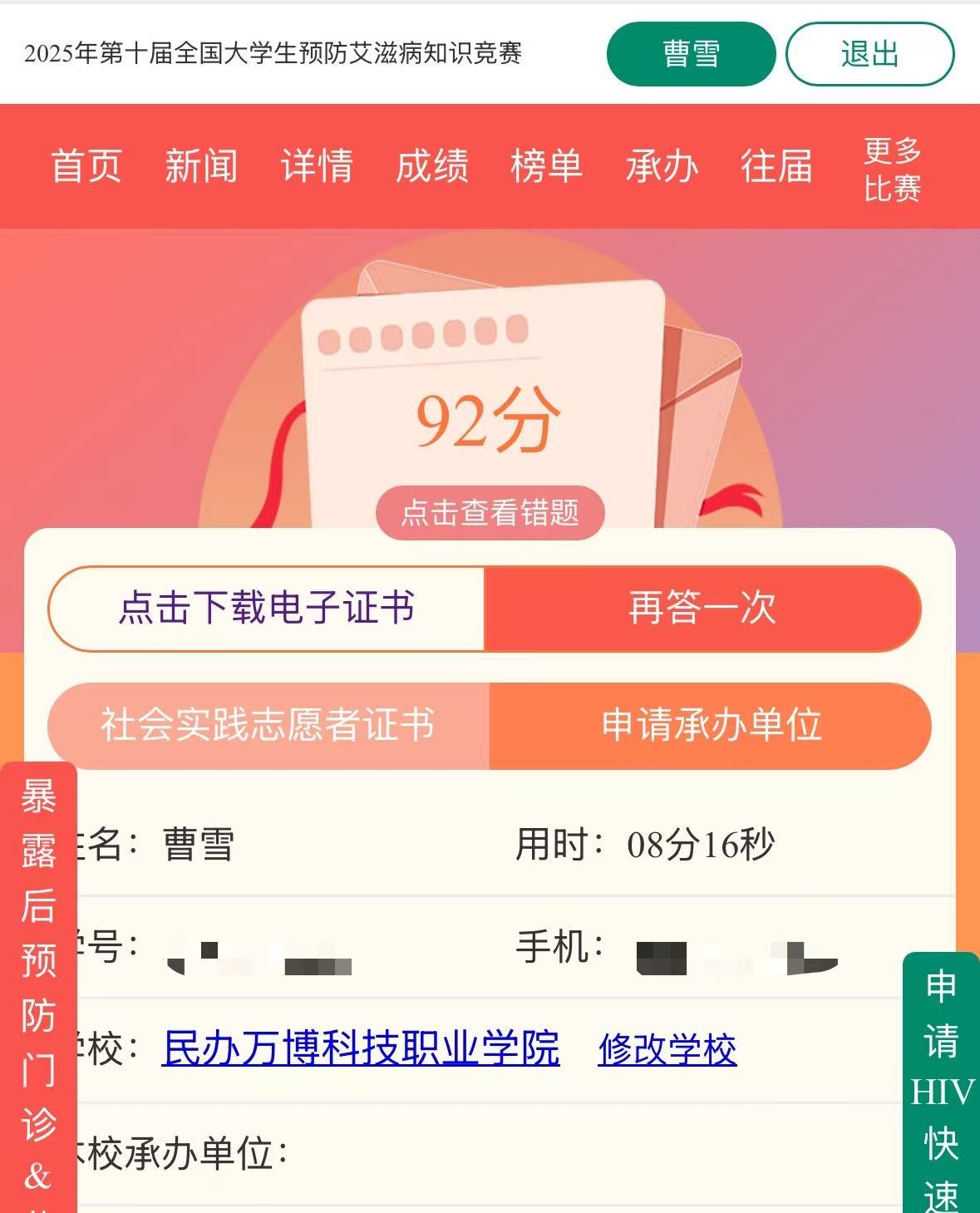This screenshot has width=980, height=1213.
Task: Open the 成绩 tab
Action: click(x=431, y=165)
